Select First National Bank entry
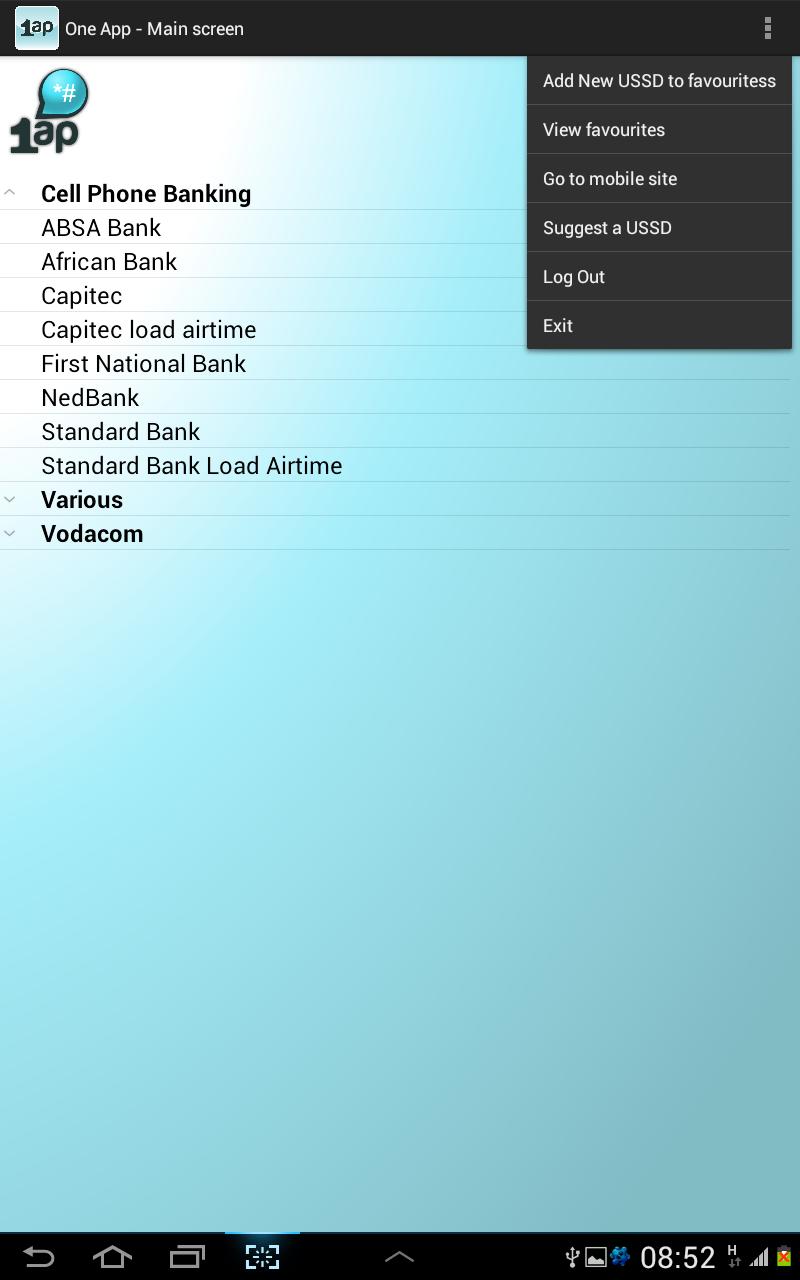The height and width of the screenshot is (1280, 800). pos(144,364)
